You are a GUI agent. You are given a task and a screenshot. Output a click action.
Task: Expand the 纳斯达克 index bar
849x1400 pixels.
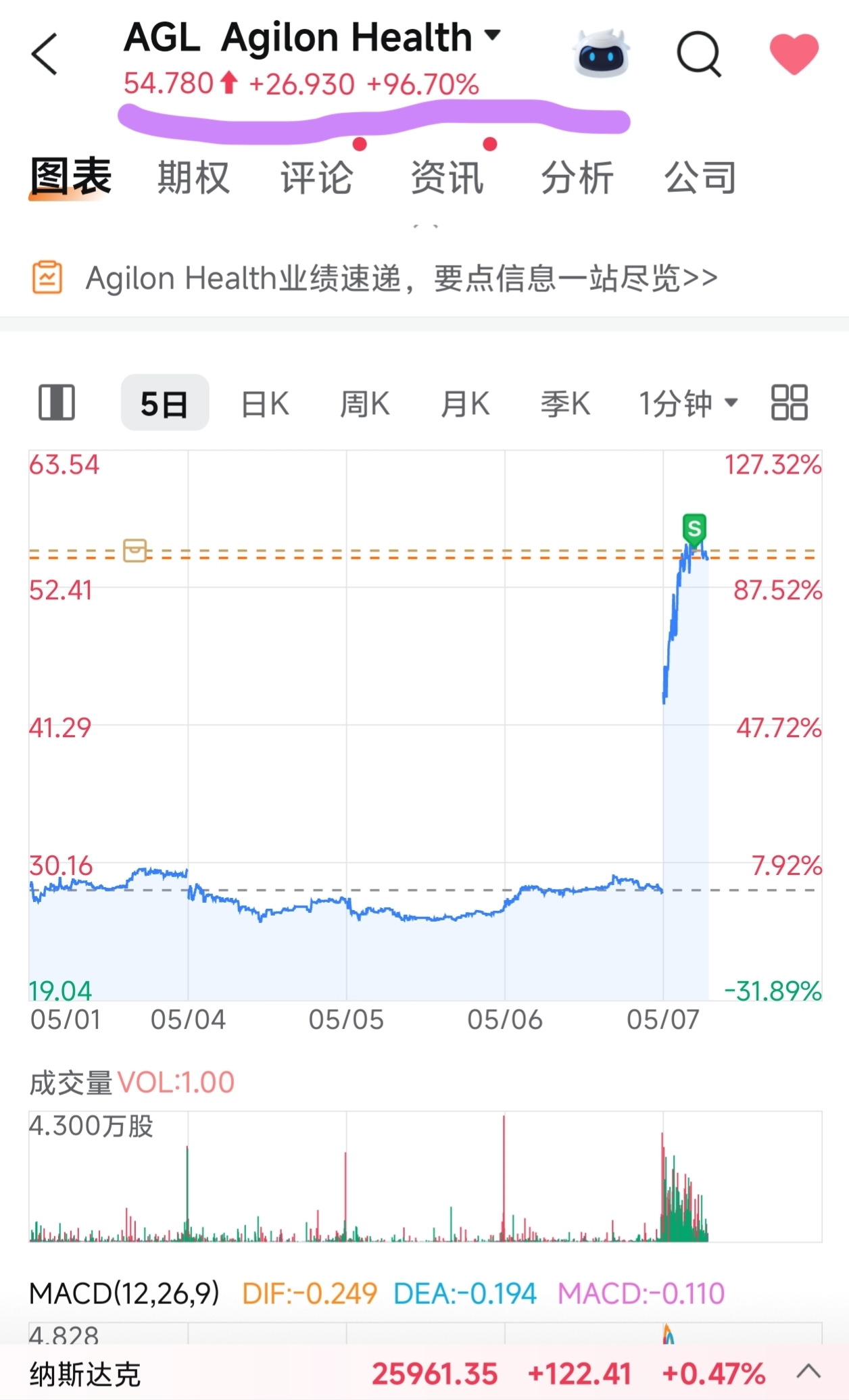coord(808,1372)
